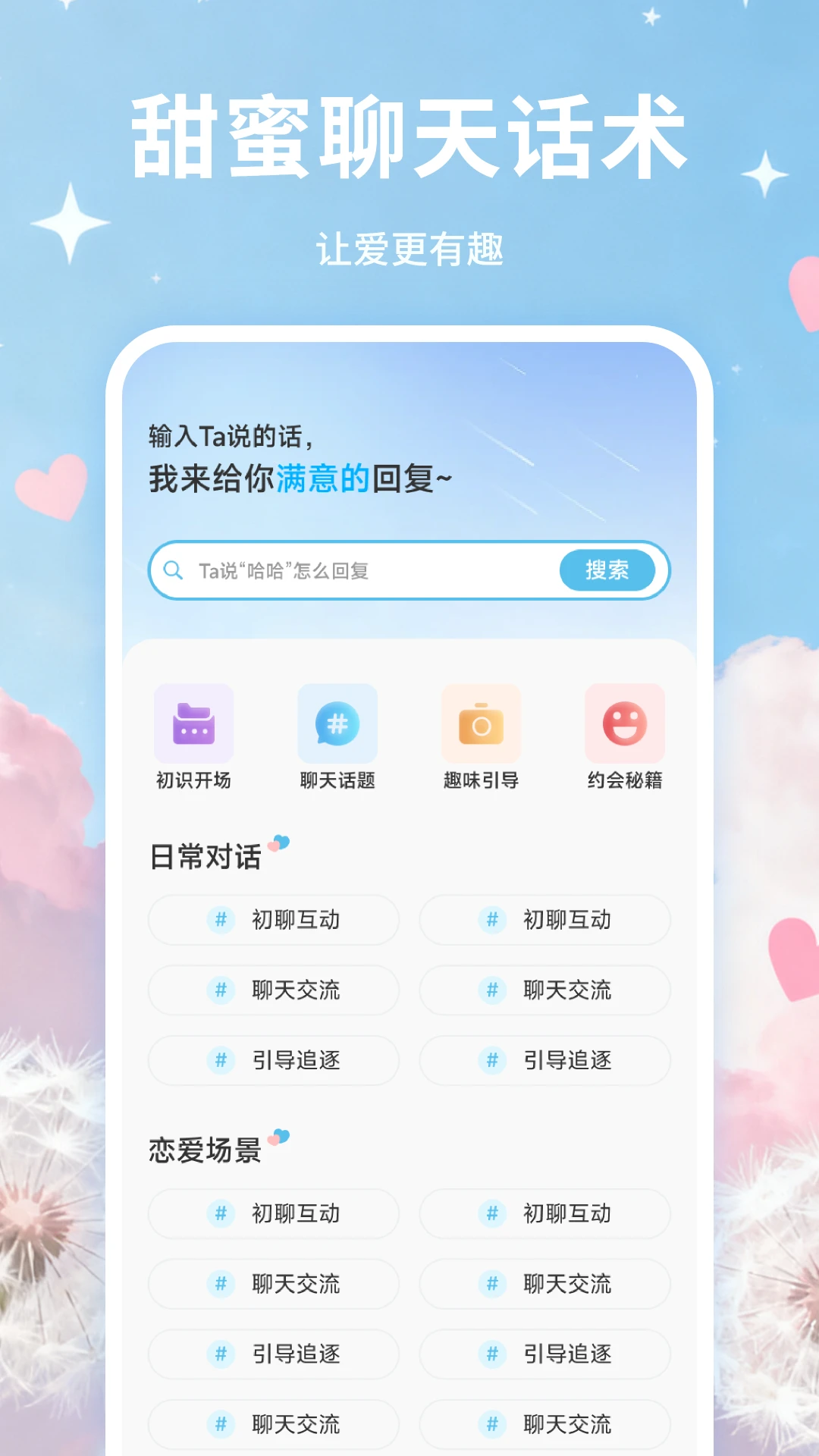Image resolution: width=819 pixels, height=1456 pixels.
Task: Click the magnifier icon in the search bar
Action: point(173,570)
